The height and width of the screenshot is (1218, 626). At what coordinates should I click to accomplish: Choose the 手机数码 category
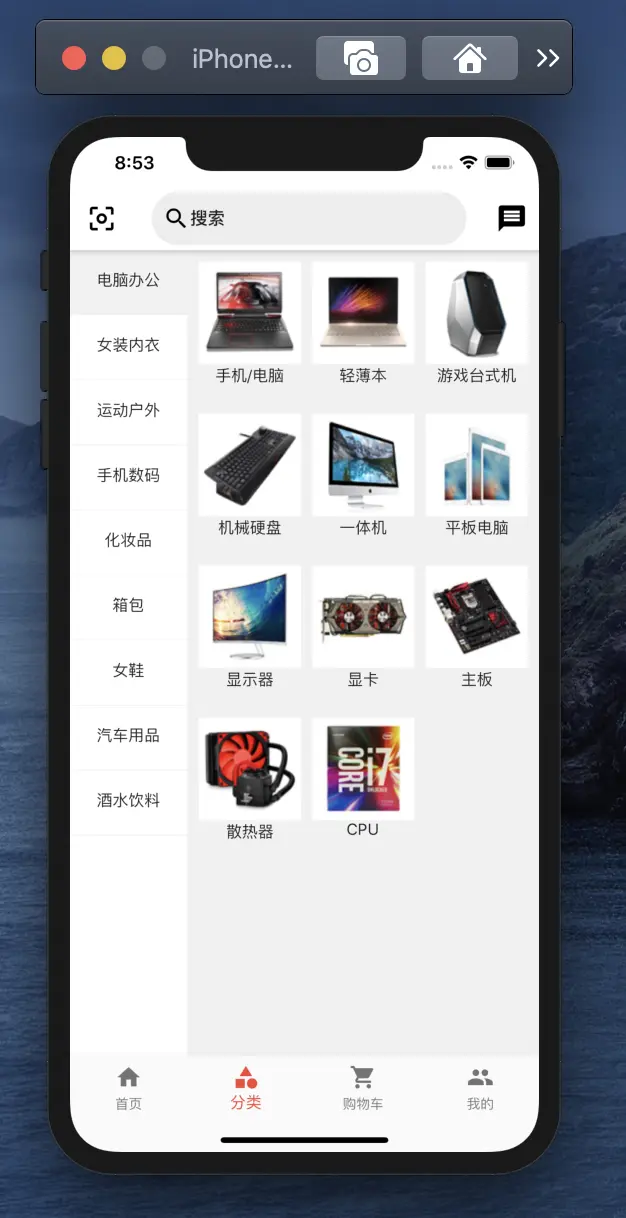click(x=128, y=475)
